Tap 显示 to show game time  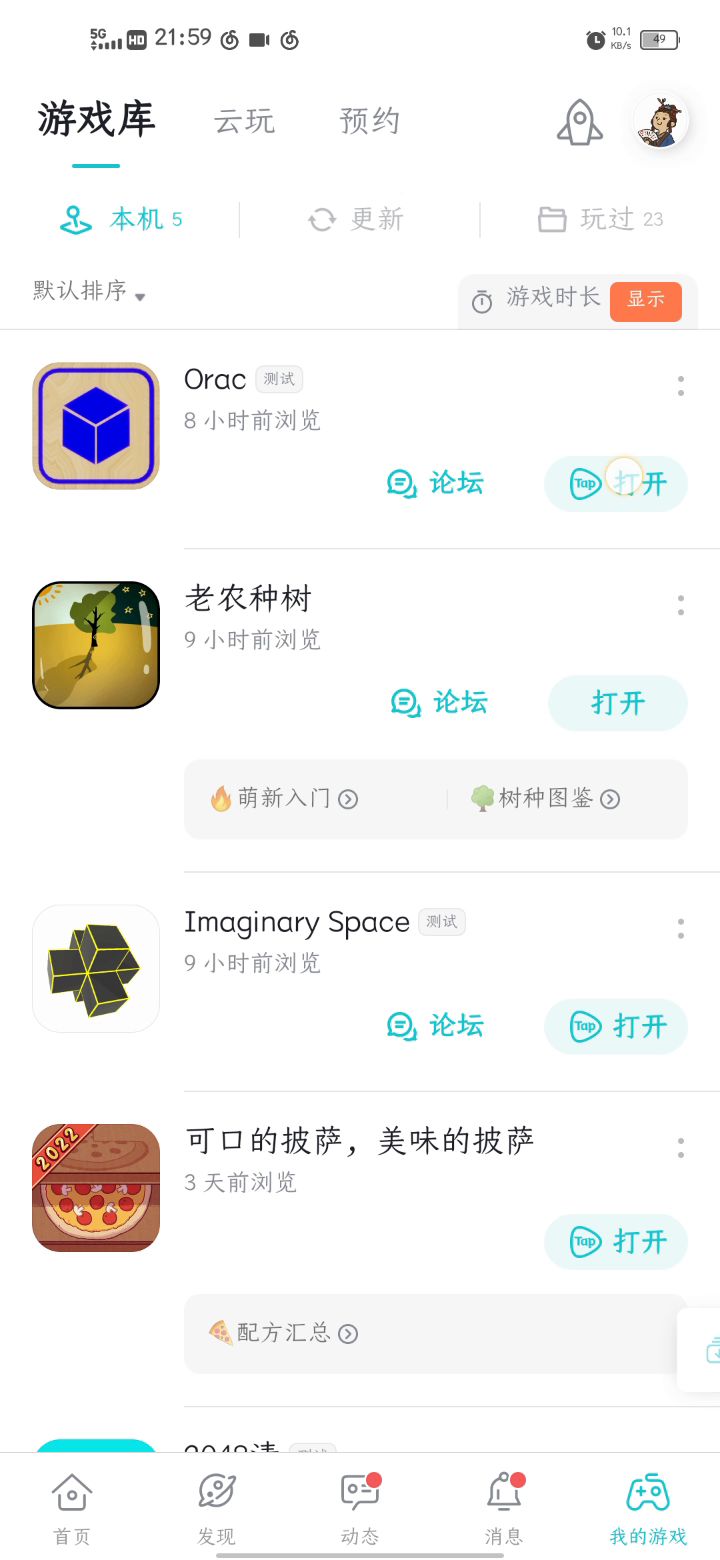[645, 300]
